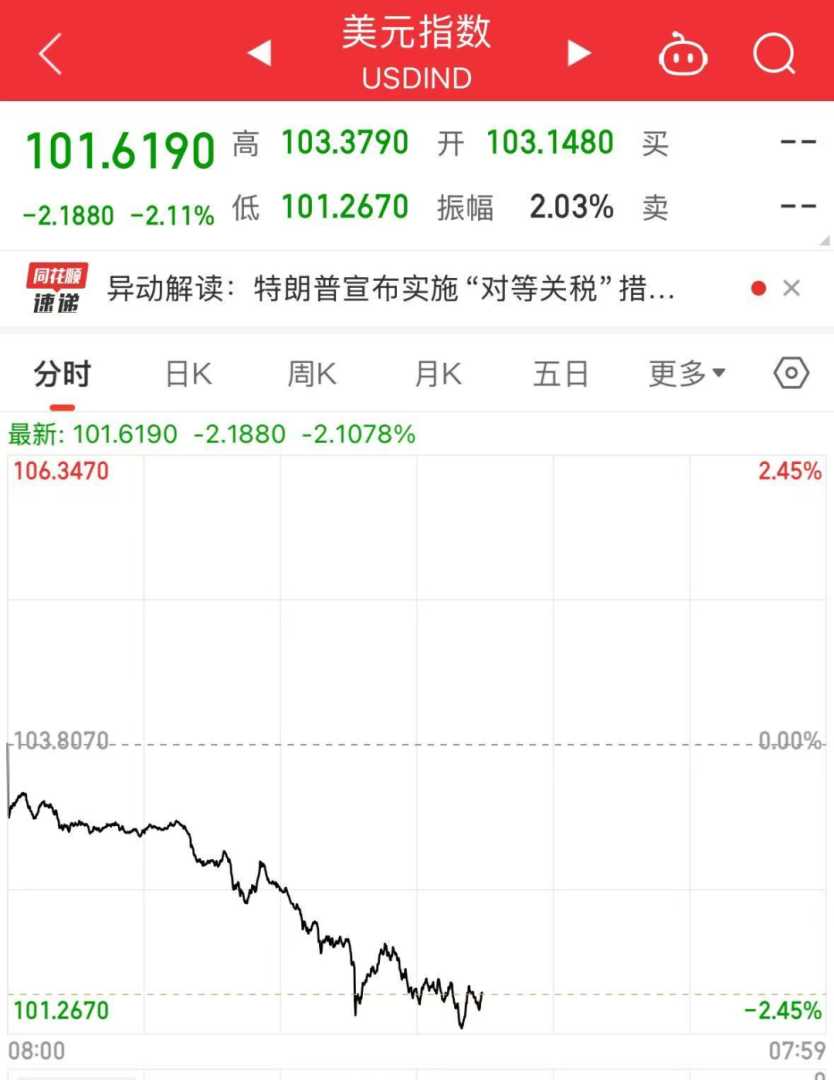Open chart settings hexagon icon
834x1080 pixels.
791,374
